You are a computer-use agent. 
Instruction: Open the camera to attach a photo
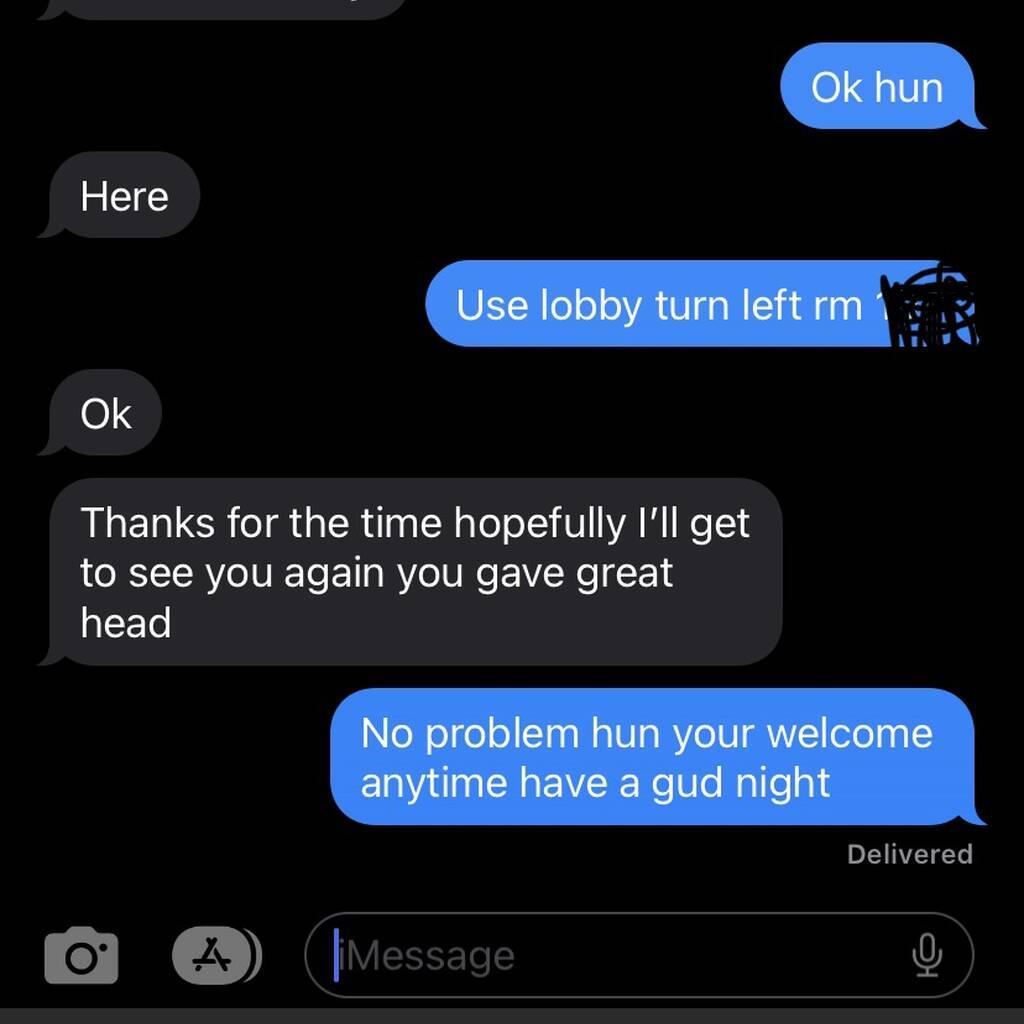81,956
